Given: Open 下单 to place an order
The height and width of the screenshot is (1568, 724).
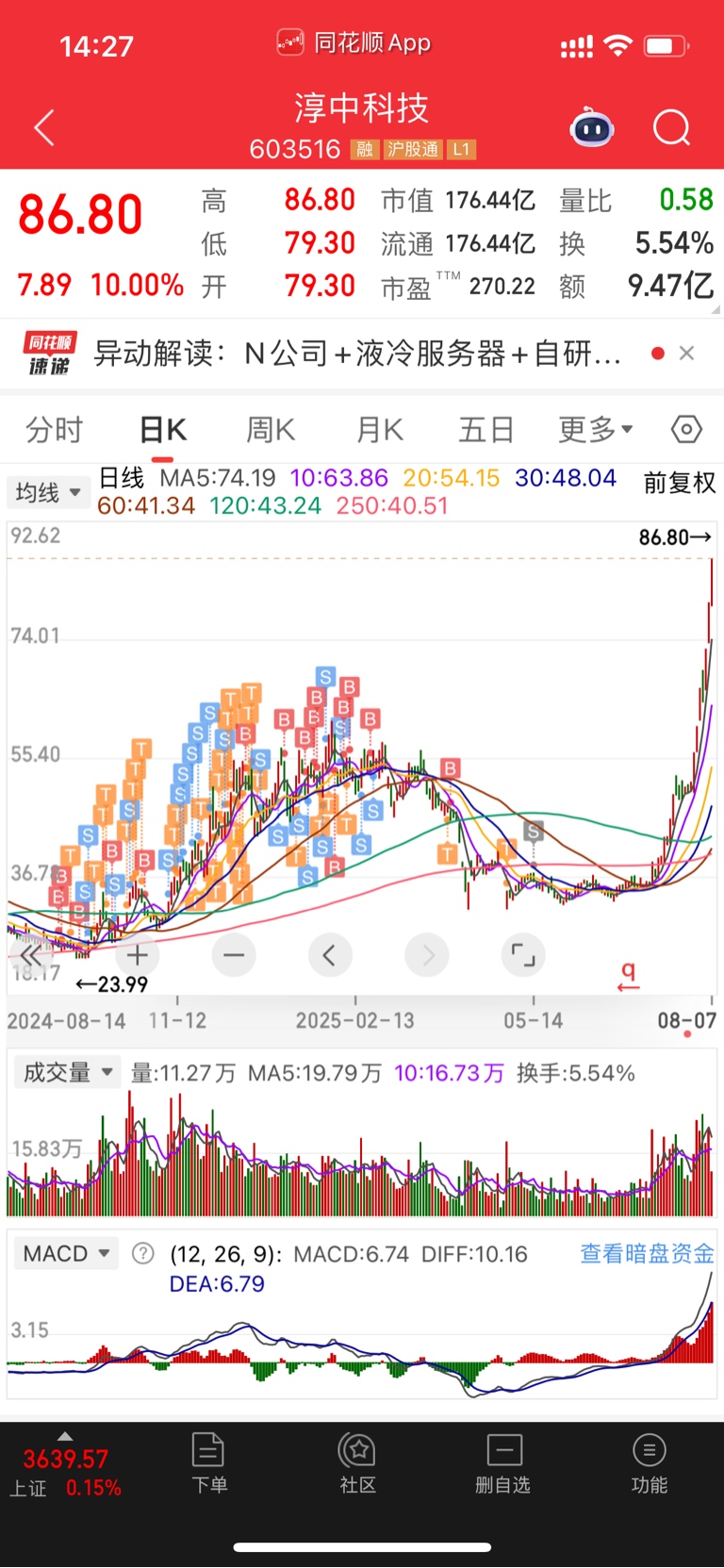Looking at the screenshot, I should tap(208, 1463).
